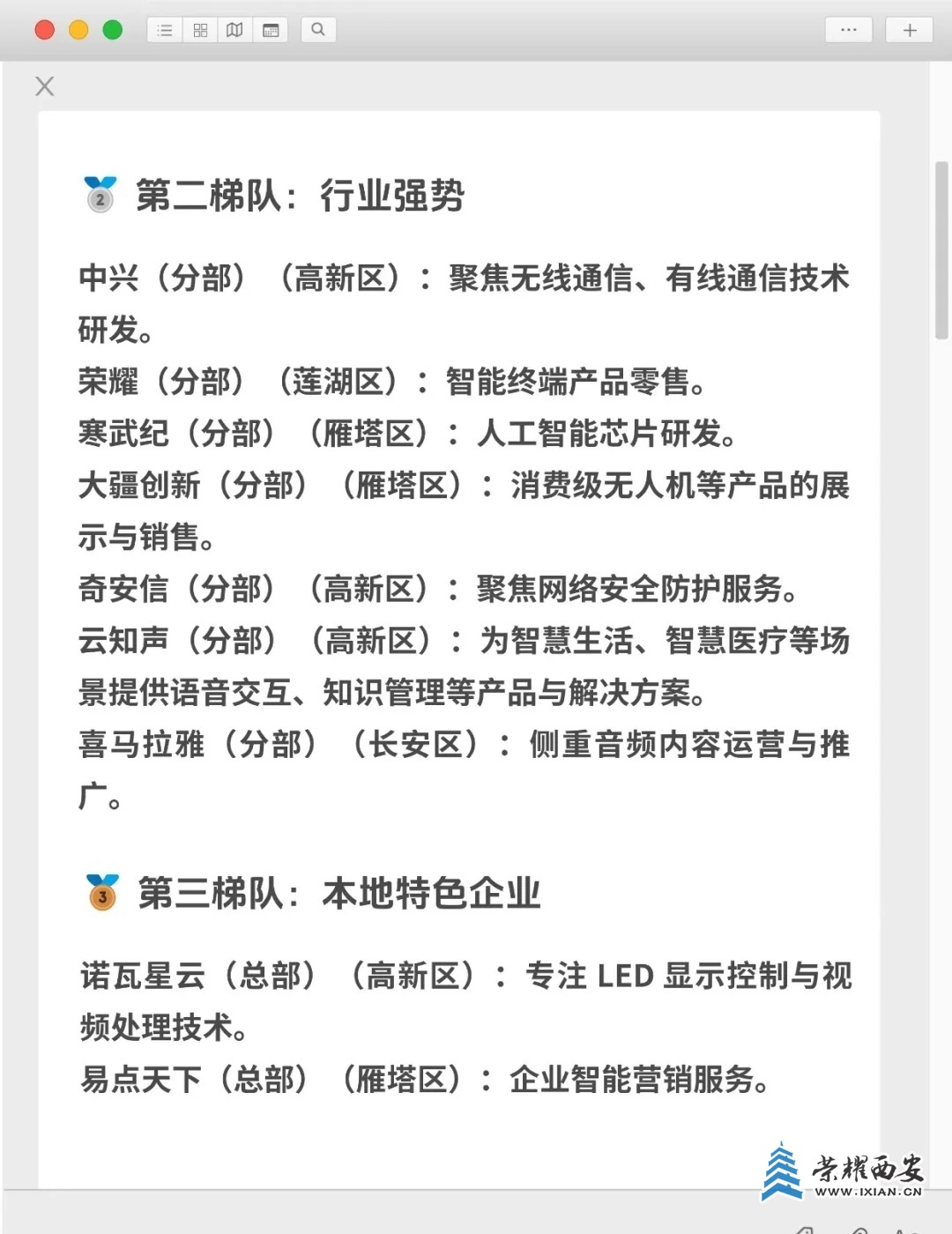
Task: Click the yellow minimize traffic light button
Action: pos(78,29)
